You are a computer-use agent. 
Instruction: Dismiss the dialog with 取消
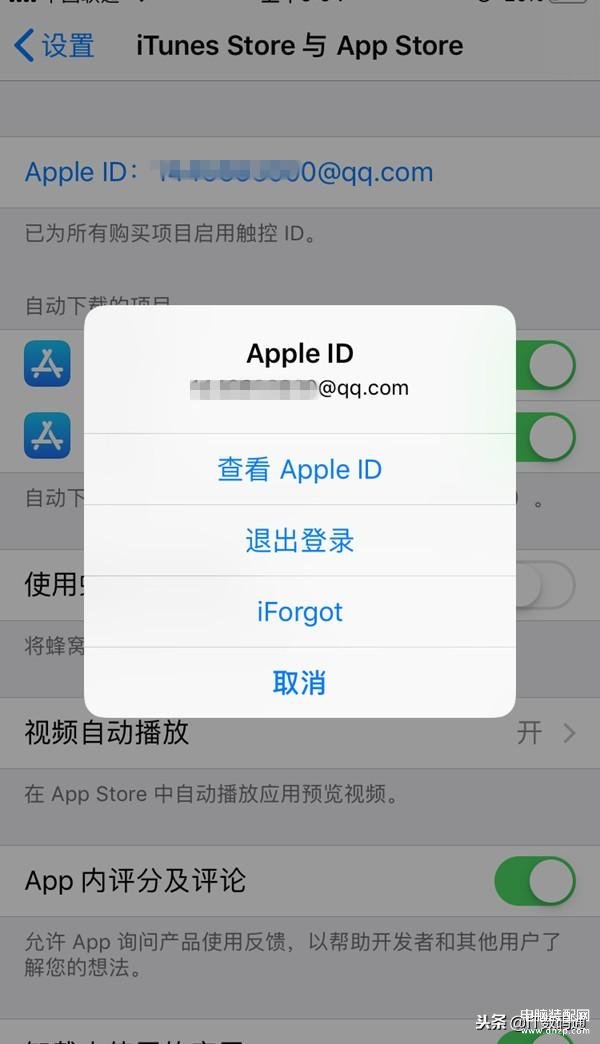tap(300, 683)
